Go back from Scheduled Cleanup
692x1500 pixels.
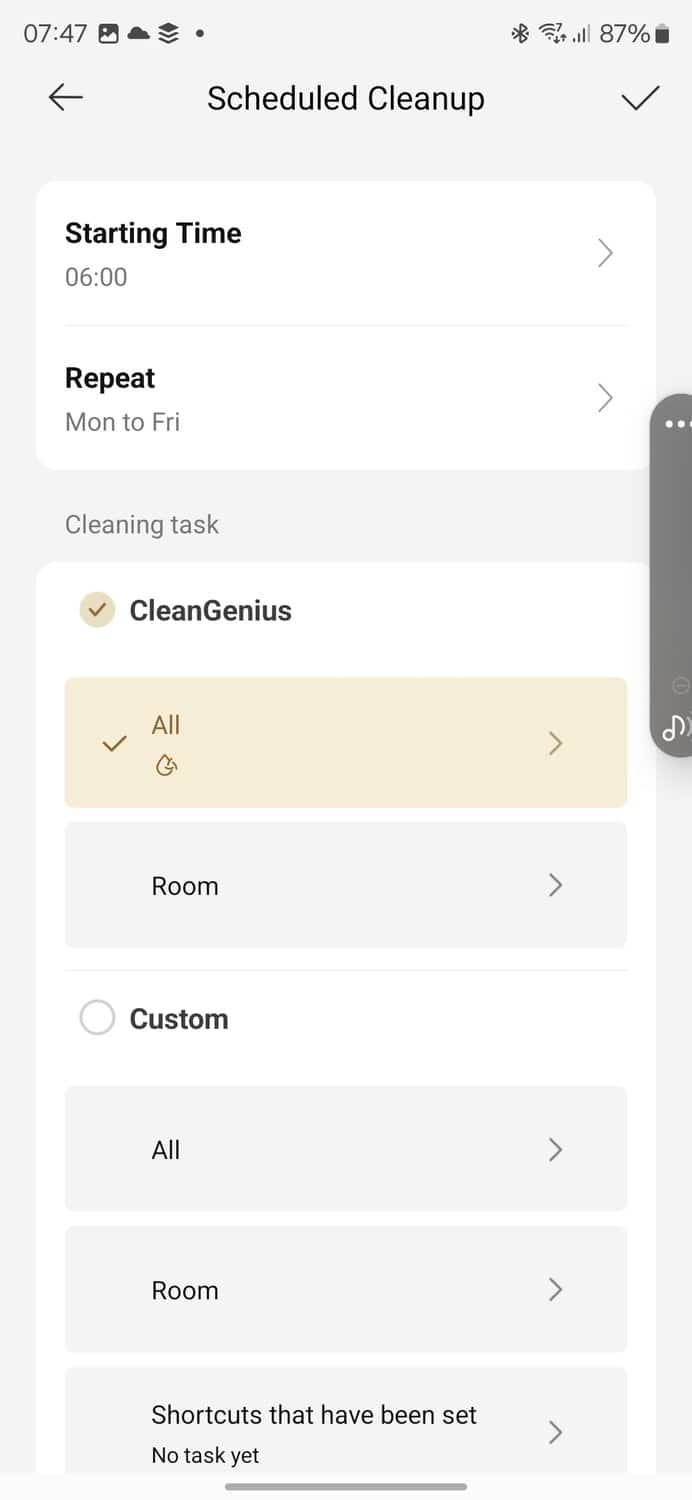coord(66,97)
